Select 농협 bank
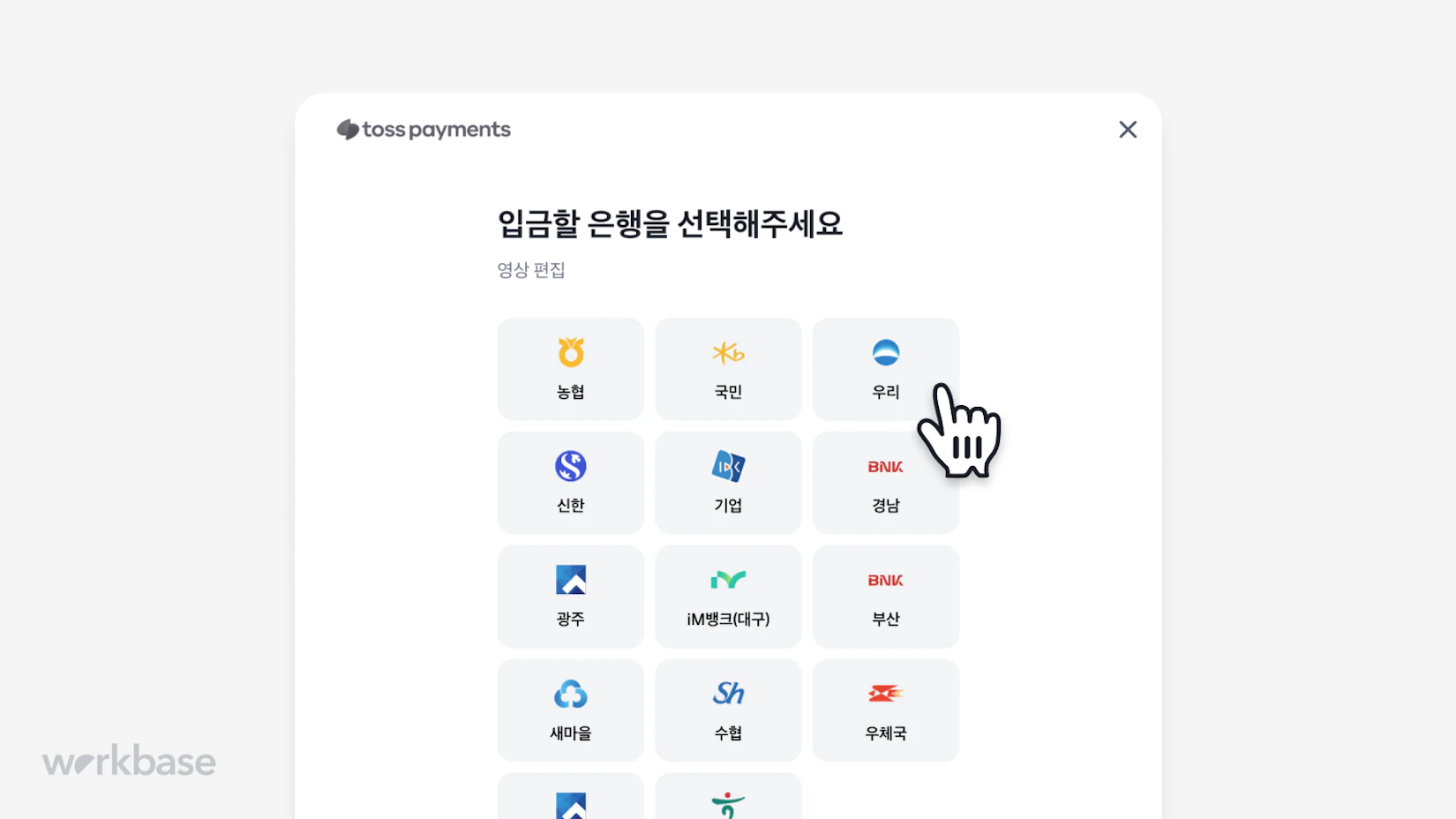The width and height of the screenshot is (1456, 819). point(570,369)
